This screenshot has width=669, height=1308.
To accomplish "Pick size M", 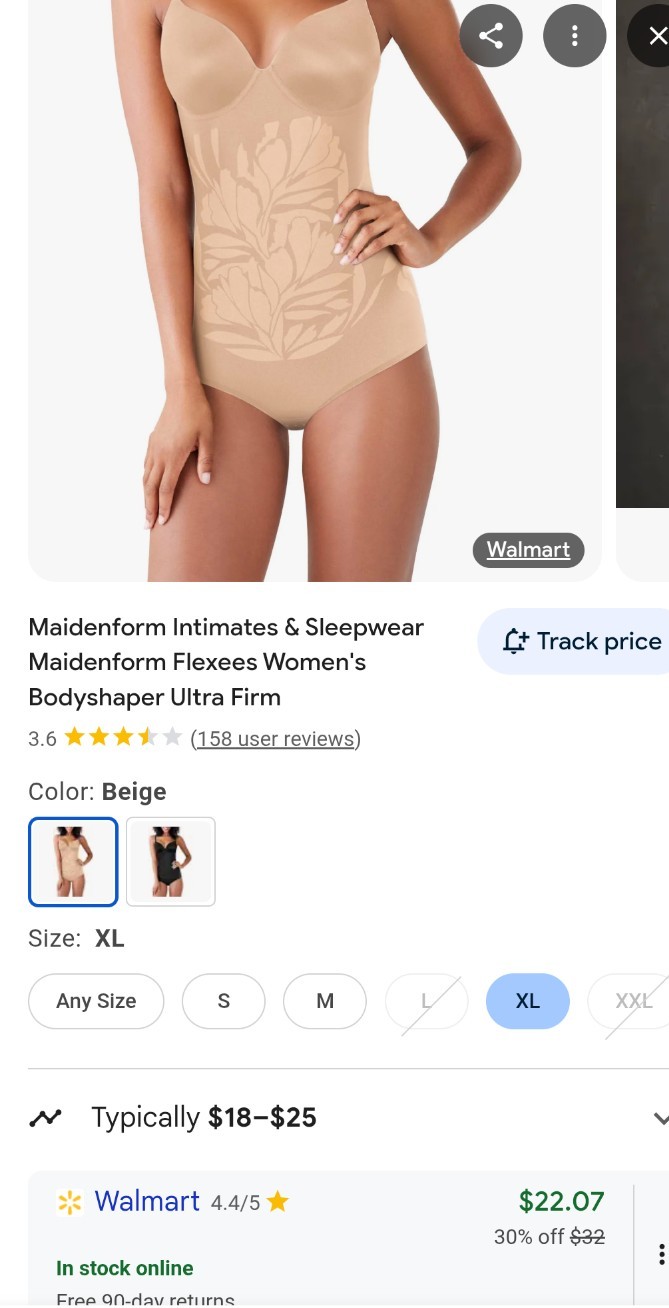I will (x=325, y=1001).
